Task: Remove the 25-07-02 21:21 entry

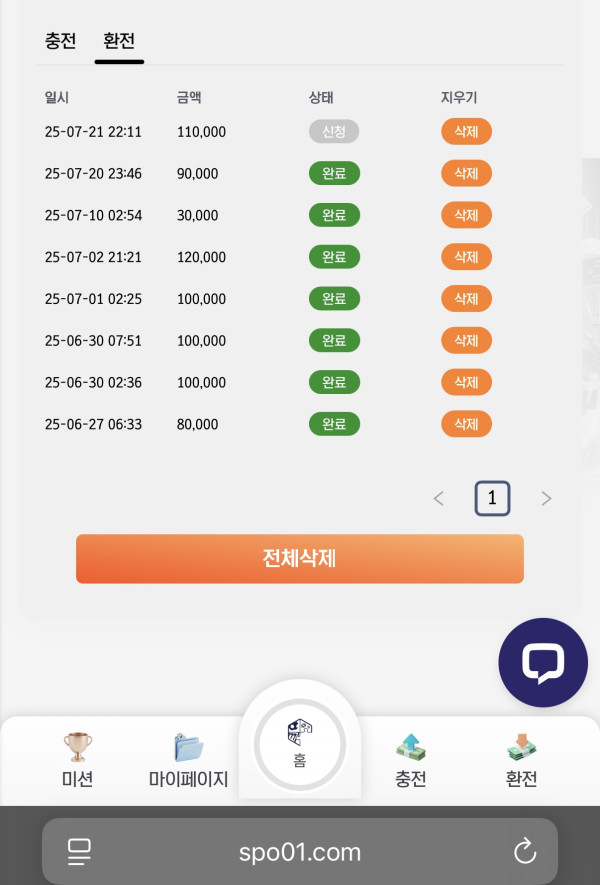Action: [466, 257]
